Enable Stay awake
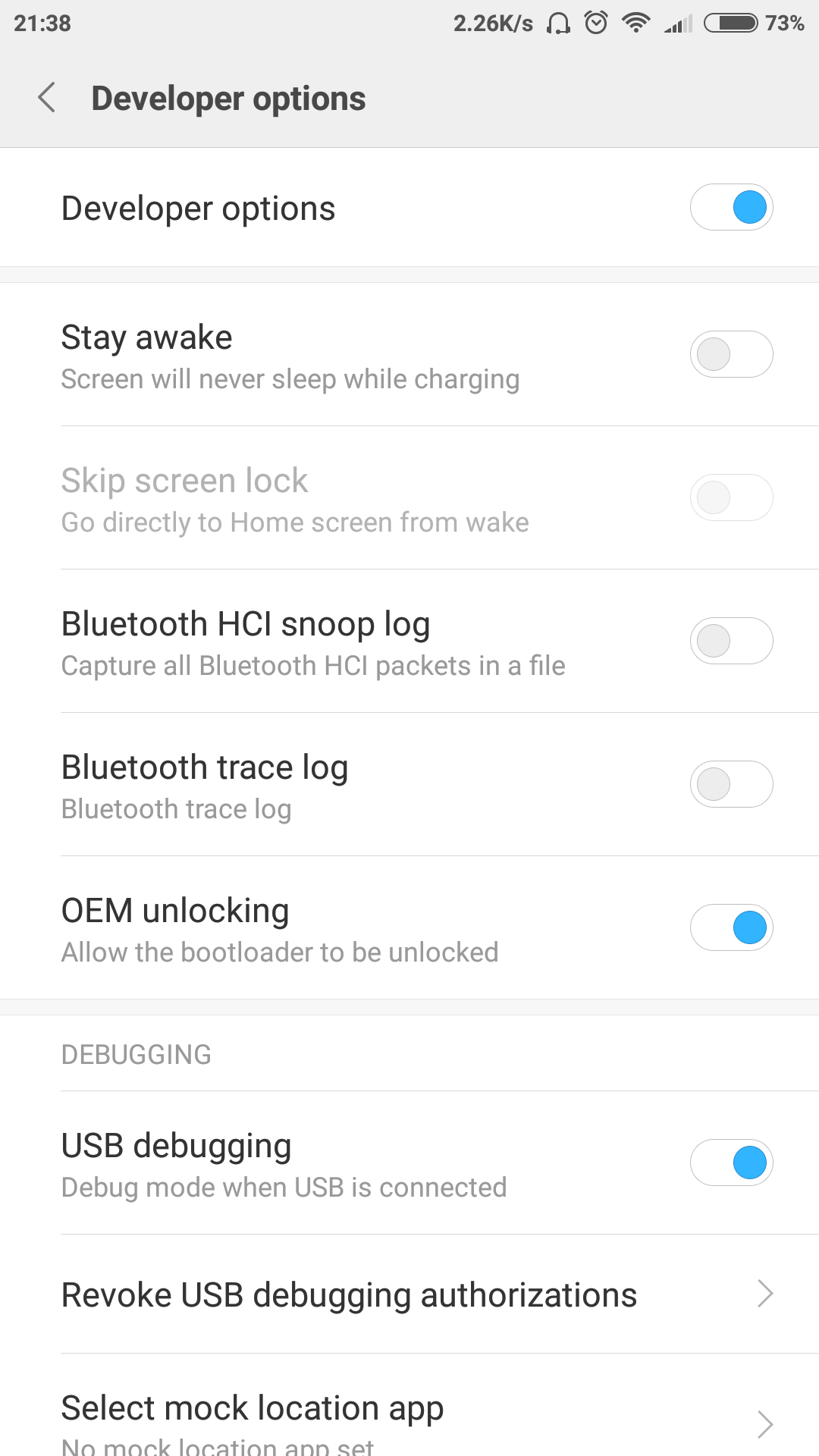The image size is (819, 1456). (x=731, y=354)
